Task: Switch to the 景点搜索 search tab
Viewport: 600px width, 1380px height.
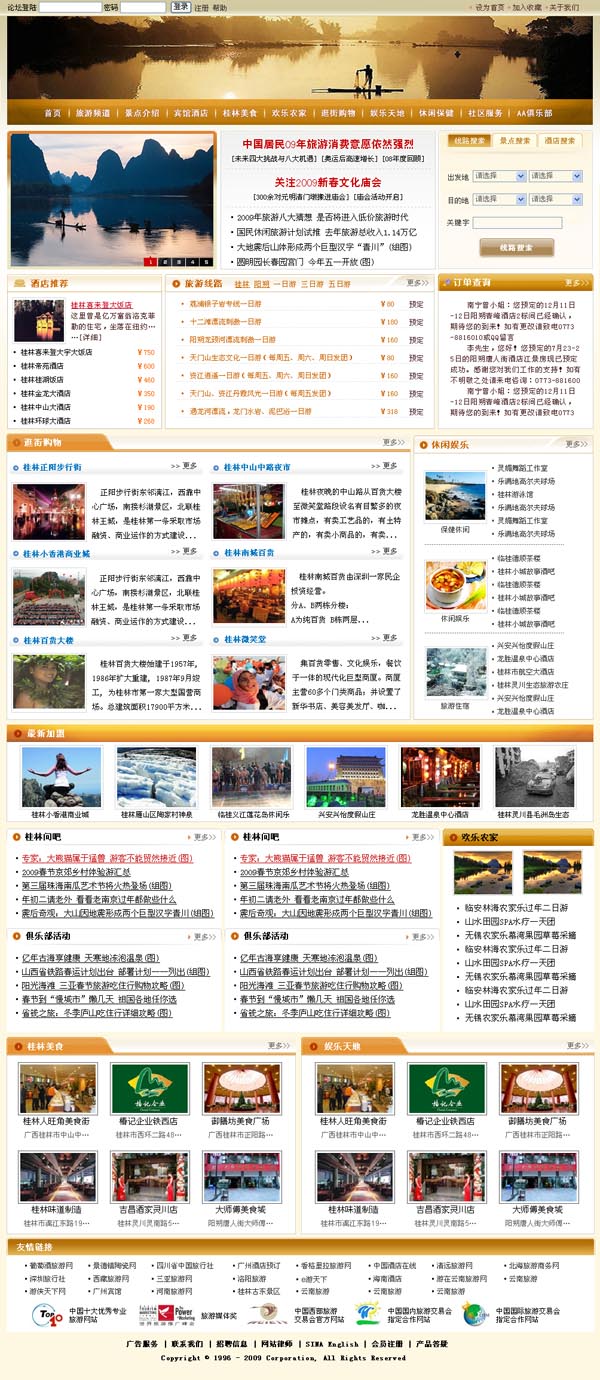Action: pos(514,141)
